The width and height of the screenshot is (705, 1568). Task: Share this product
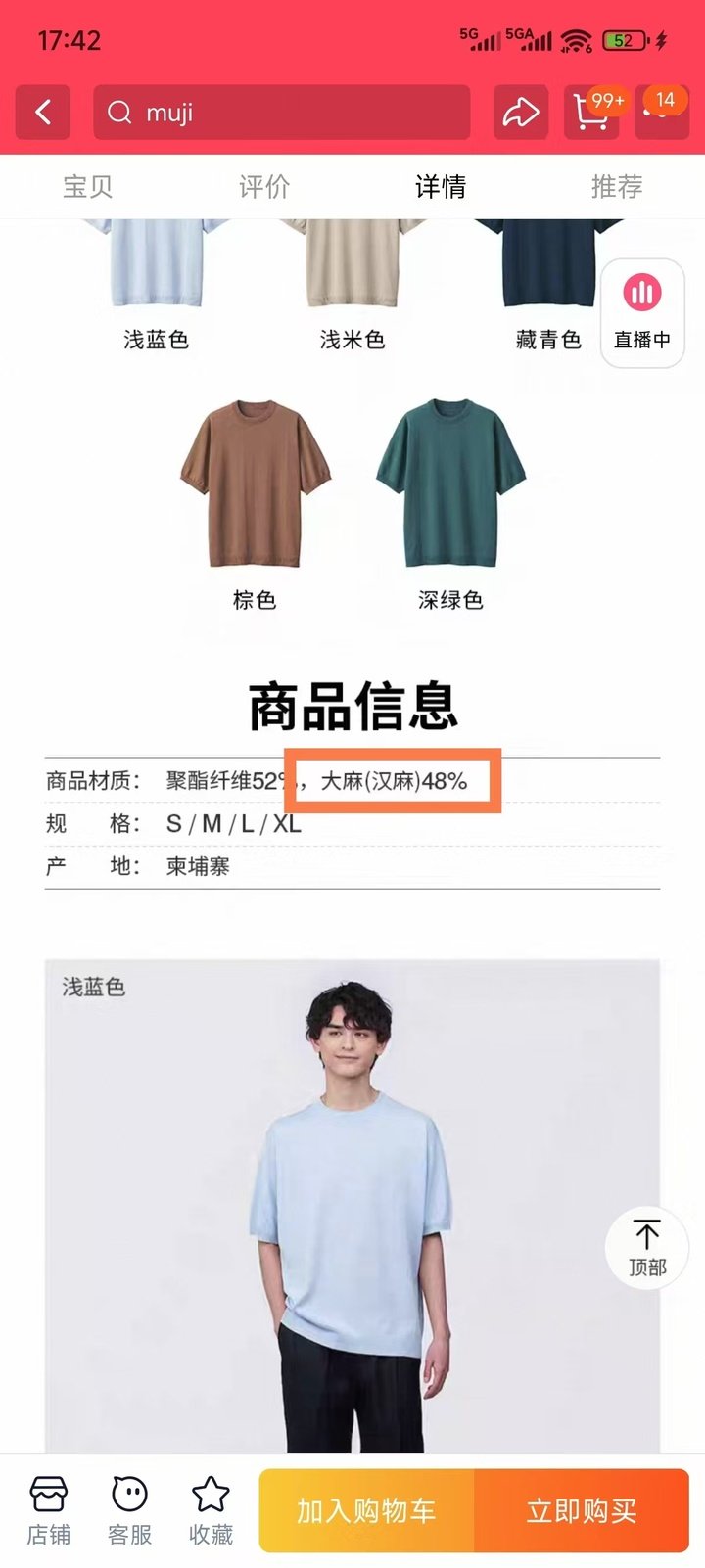pyautogui.click(x=520, y=113)
